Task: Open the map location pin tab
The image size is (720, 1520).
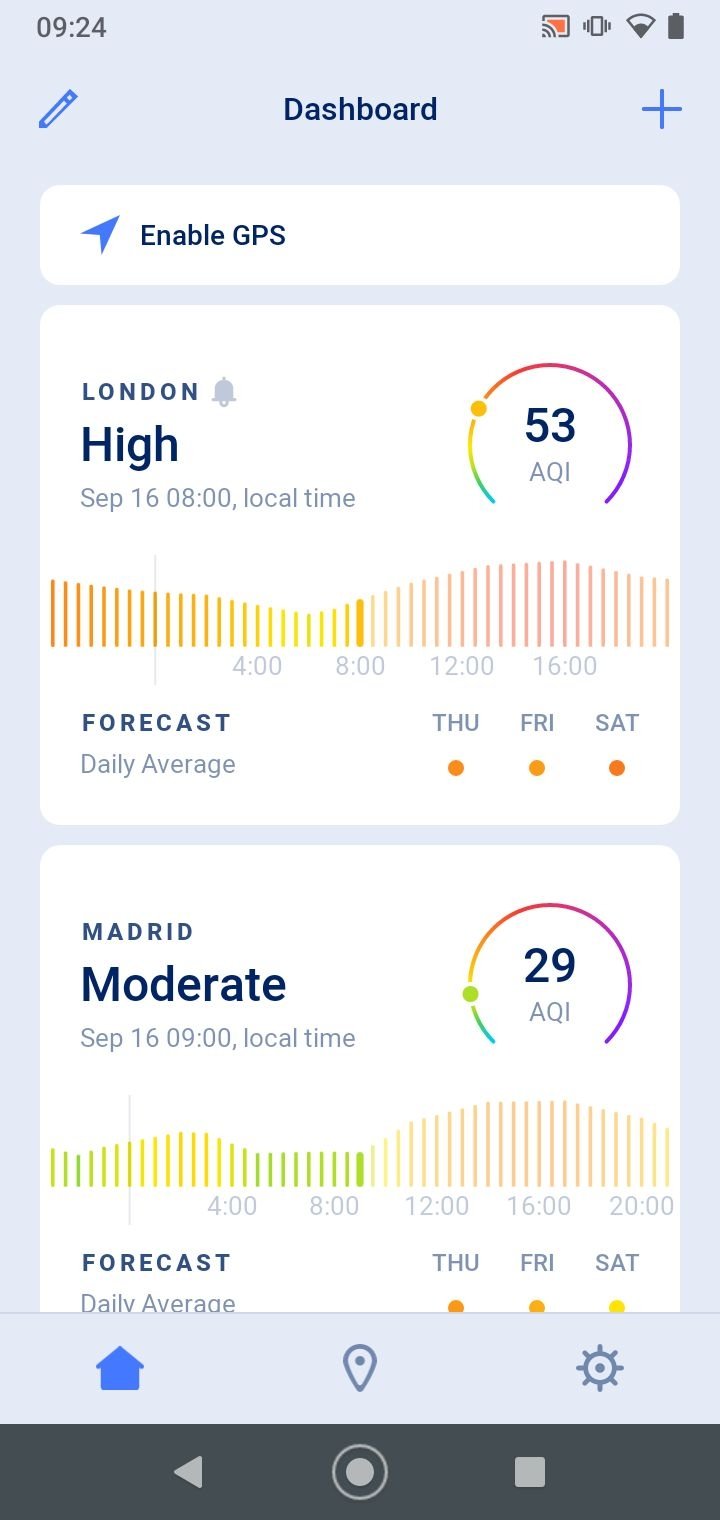Action: pyautogui.click(x=360, y=1368)
